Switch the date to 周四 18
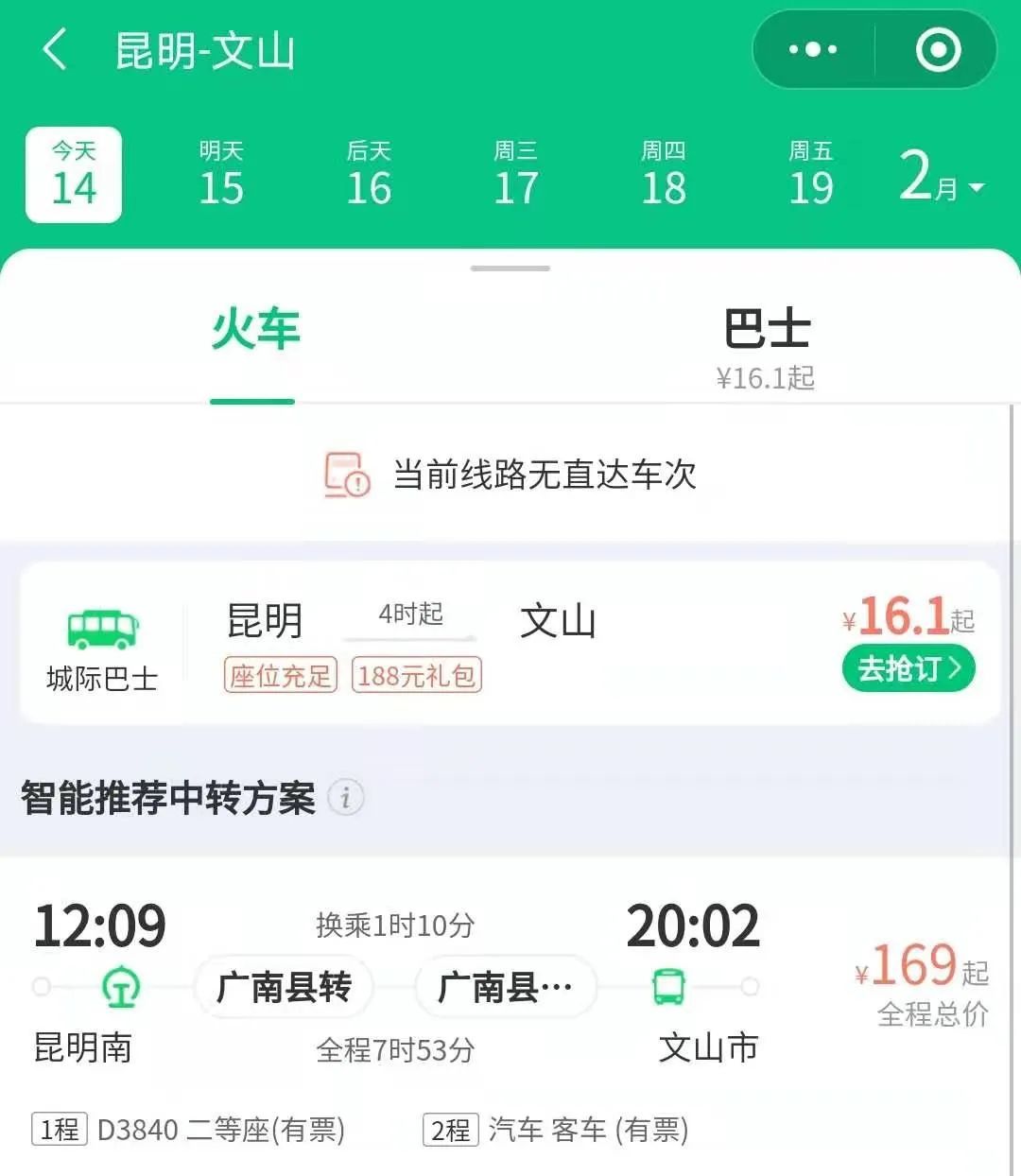The height and width of the screenshot is (1176, 1021). pyautogui.click(x=664, y=175)
